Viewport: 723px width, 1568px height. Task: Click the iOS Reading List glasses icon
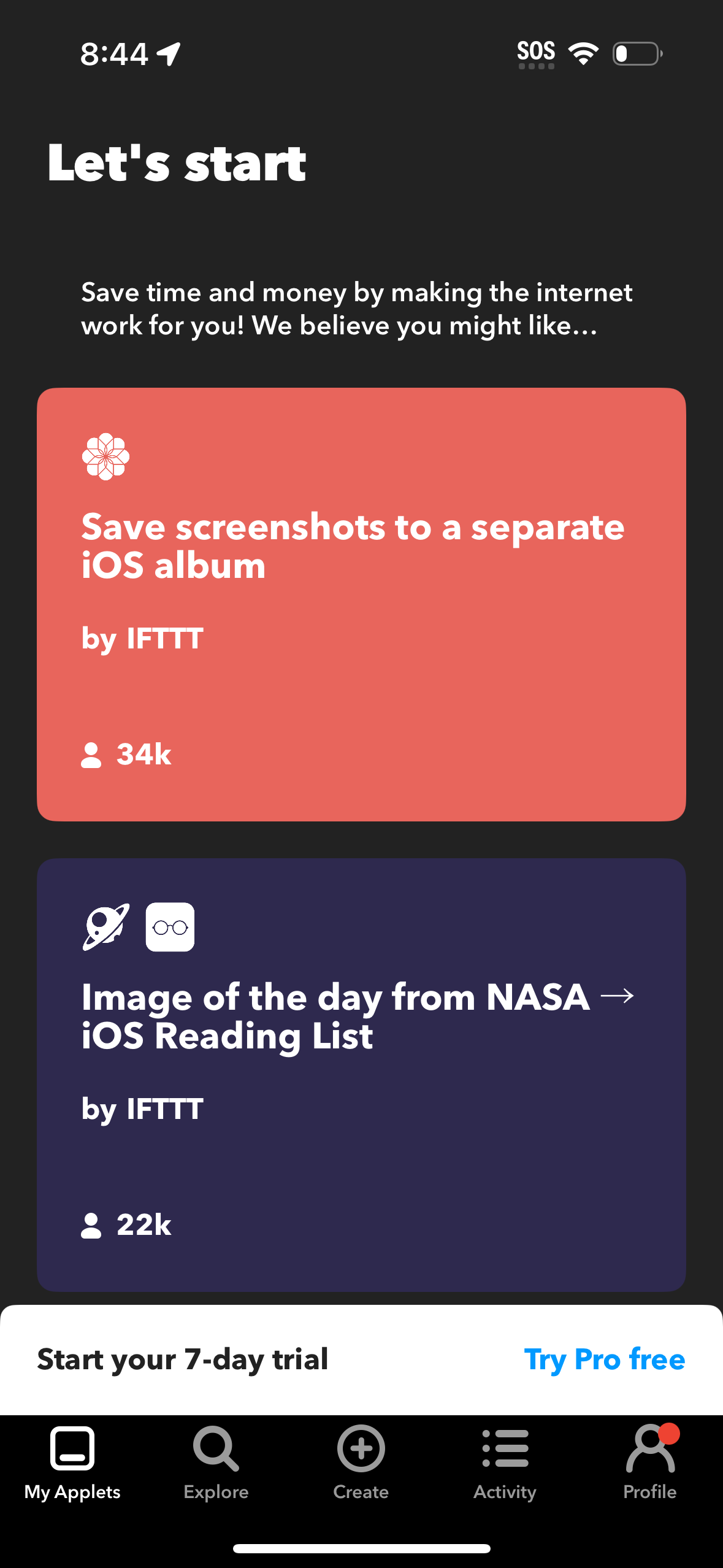pyautogui.click(x=170, y=927)
